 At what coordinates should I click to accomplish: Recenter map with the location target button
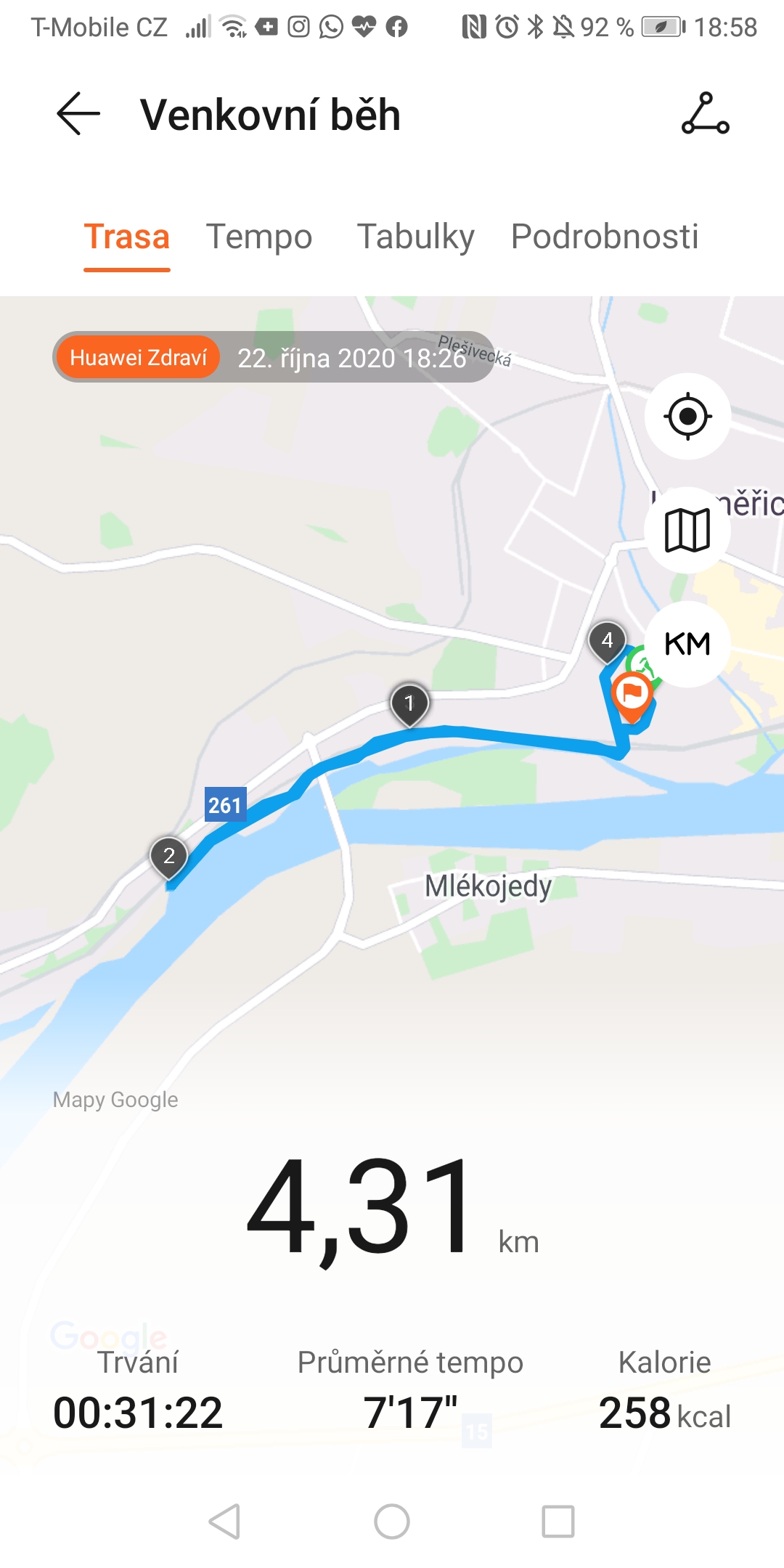coord(687,416)
